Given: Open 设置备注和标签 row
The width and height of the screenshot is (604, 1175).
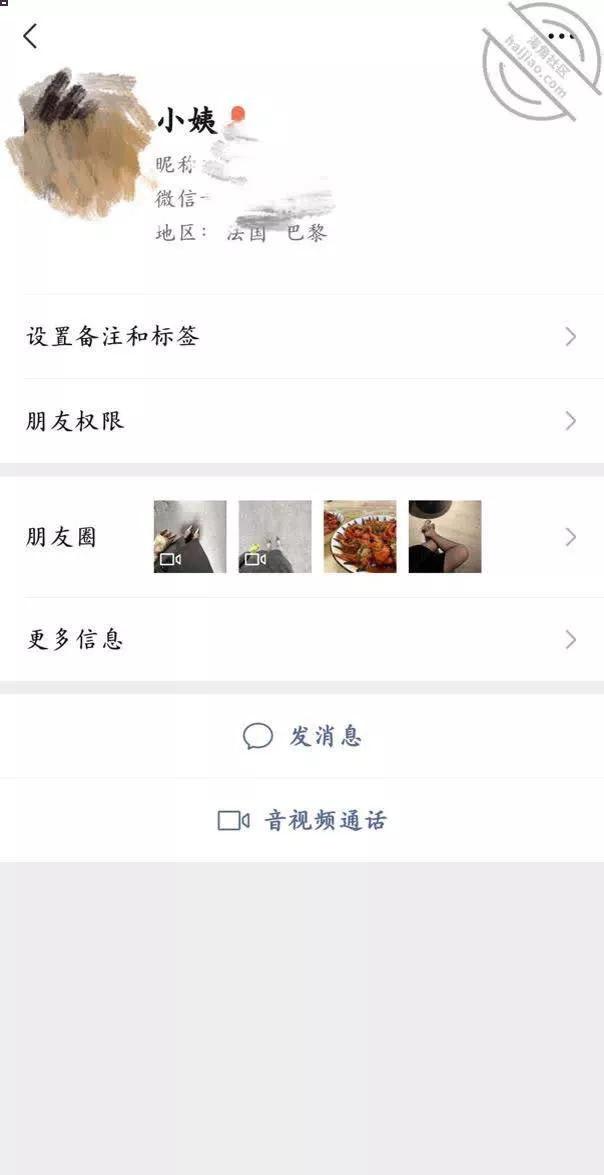Looking at the screenshot, I should (302, 336).
